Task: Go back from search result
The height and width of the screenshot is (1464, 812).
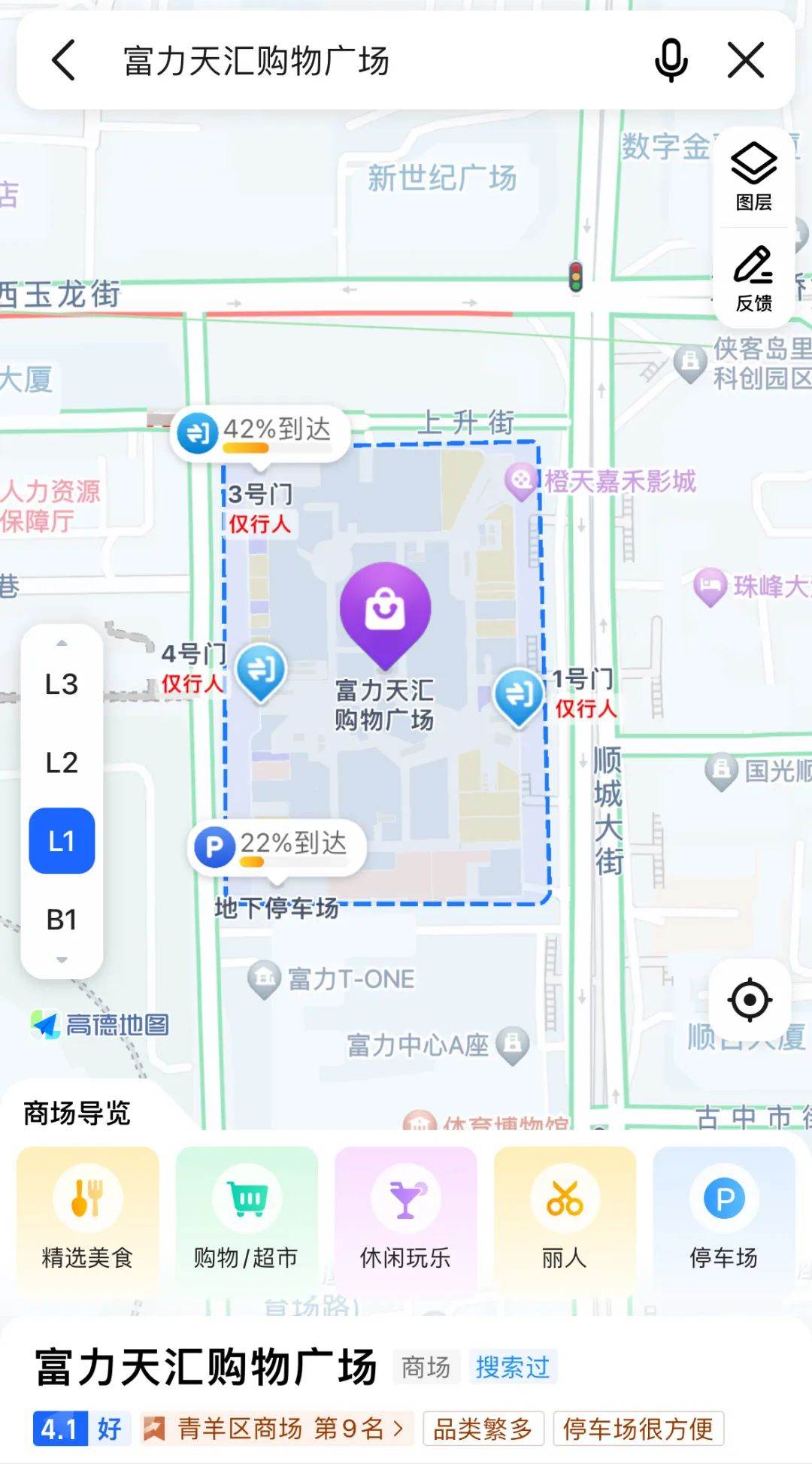Action: click(x=64, y=60)
